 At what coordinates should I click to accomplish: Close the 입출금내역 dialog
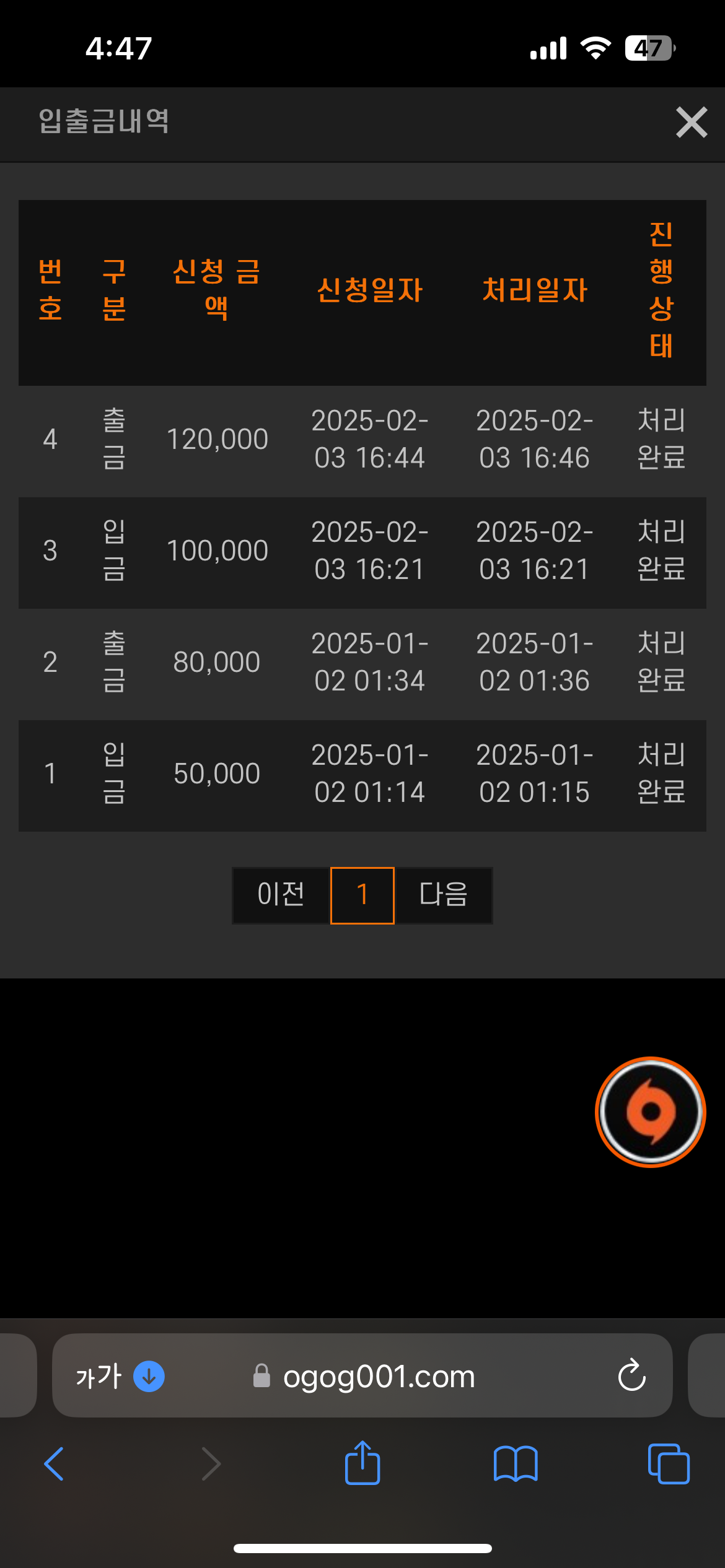coord(692,122)
